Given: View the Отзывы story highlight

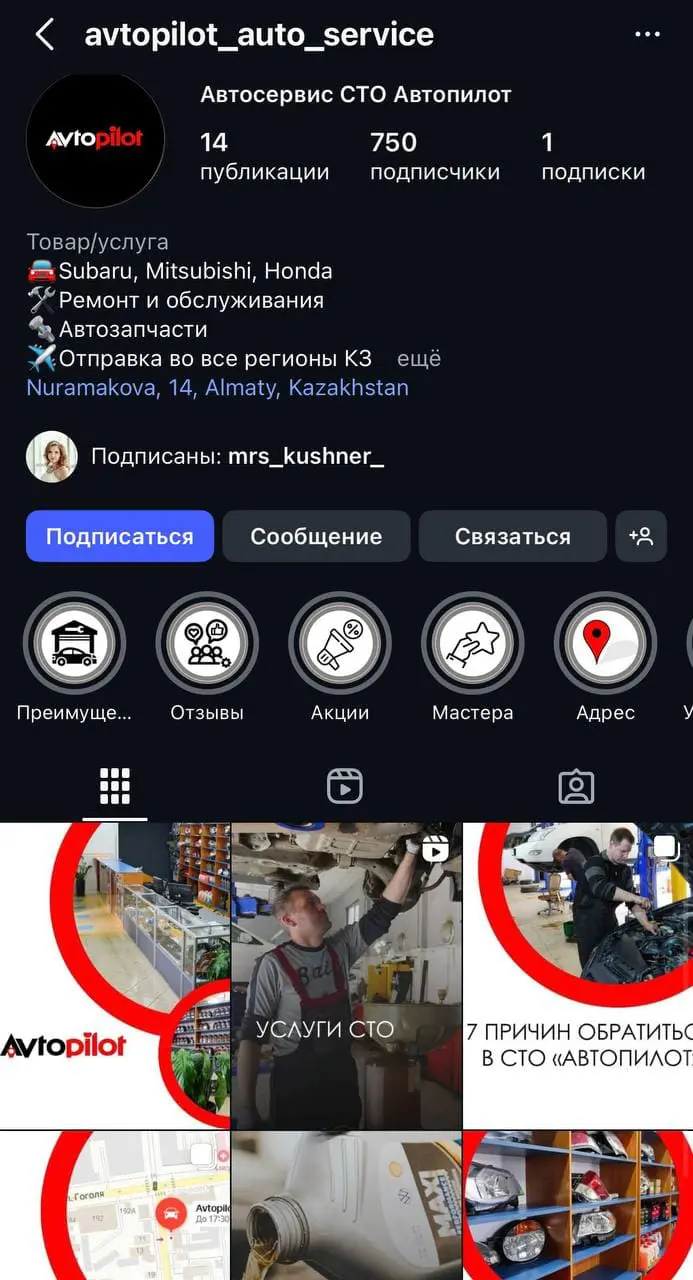Looking at the screenshot, I should pyautogui.click(x=207, y=643).
